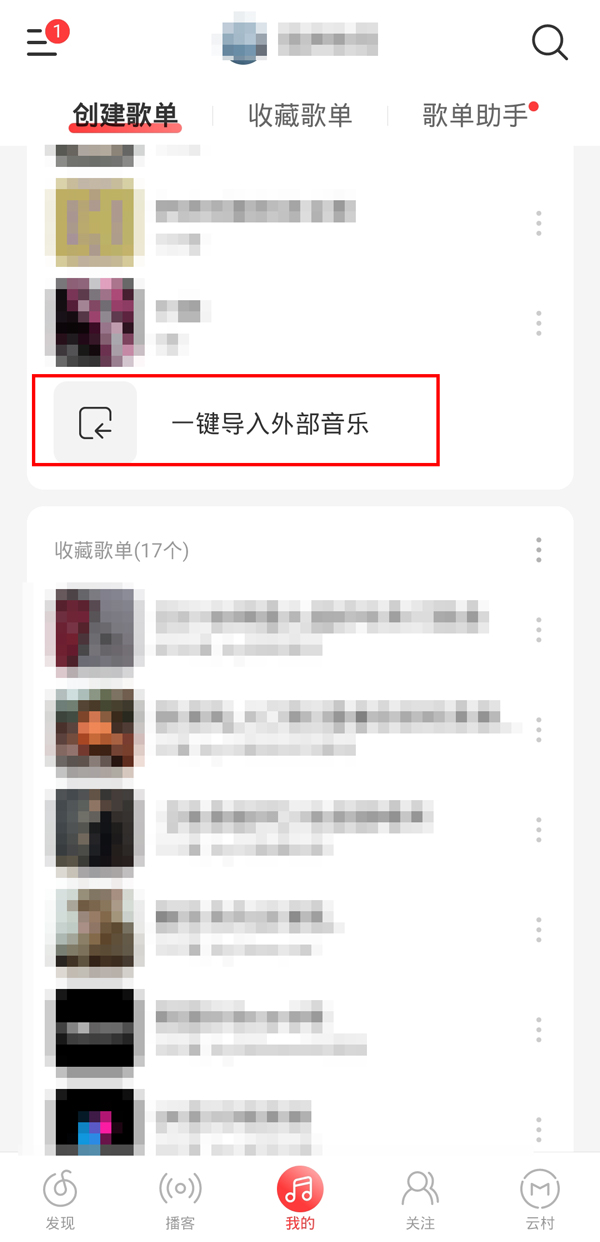The image size is (600, 1242).
Task: Go to the 云村 tab
Action: (x=540, y=1200)
